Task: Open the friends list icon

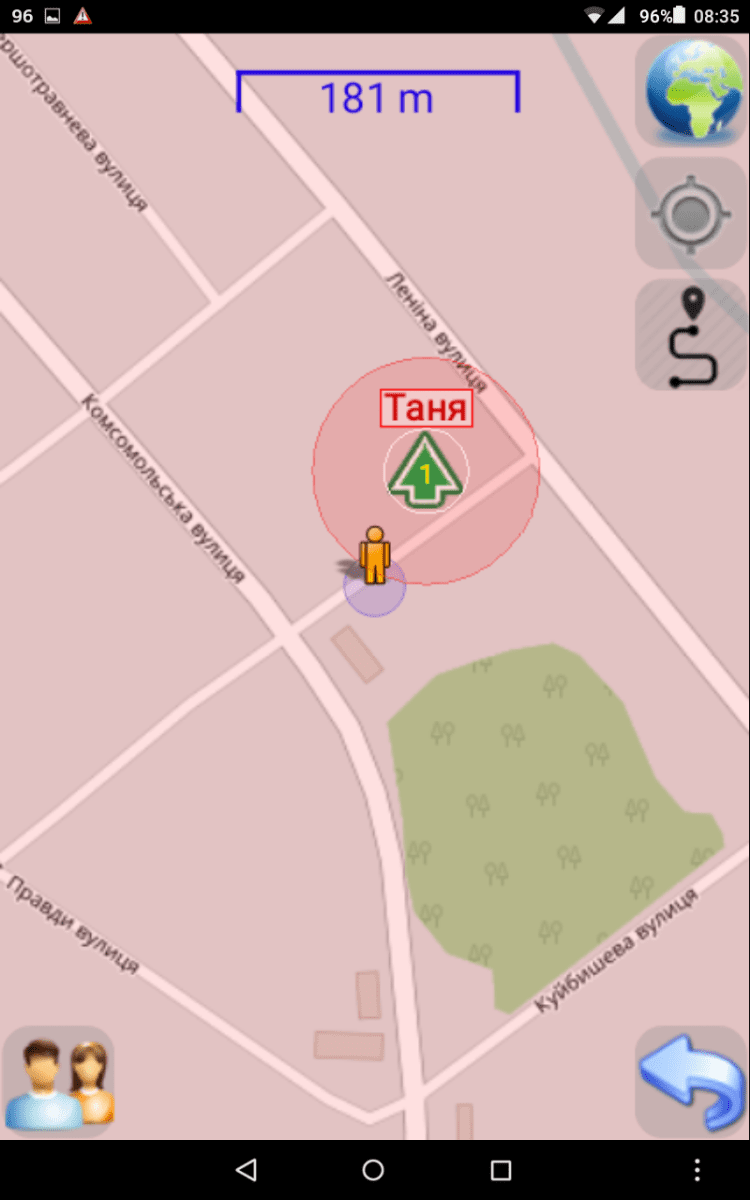Action: point(58,1082)
